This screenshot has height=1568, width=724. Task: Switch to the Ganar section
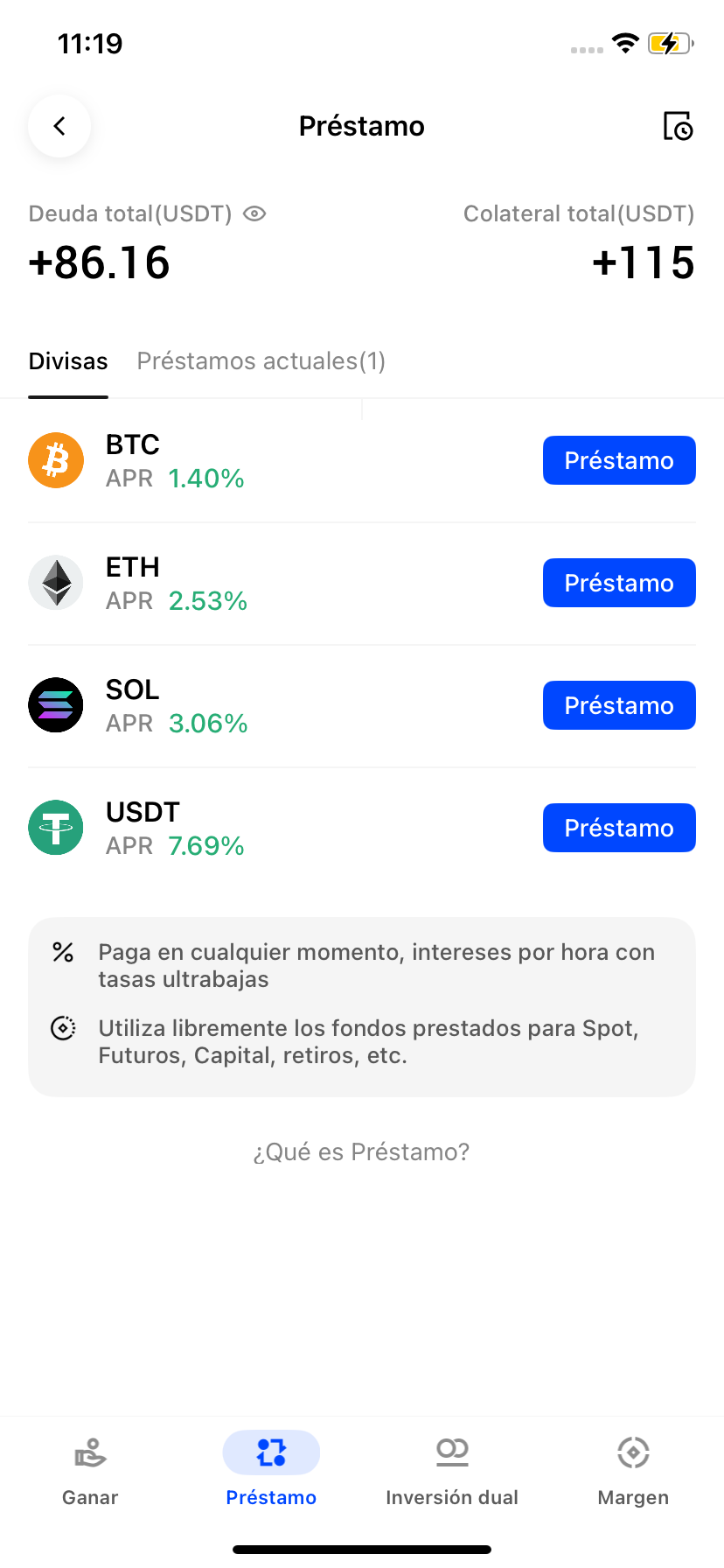pos(90,1472)
